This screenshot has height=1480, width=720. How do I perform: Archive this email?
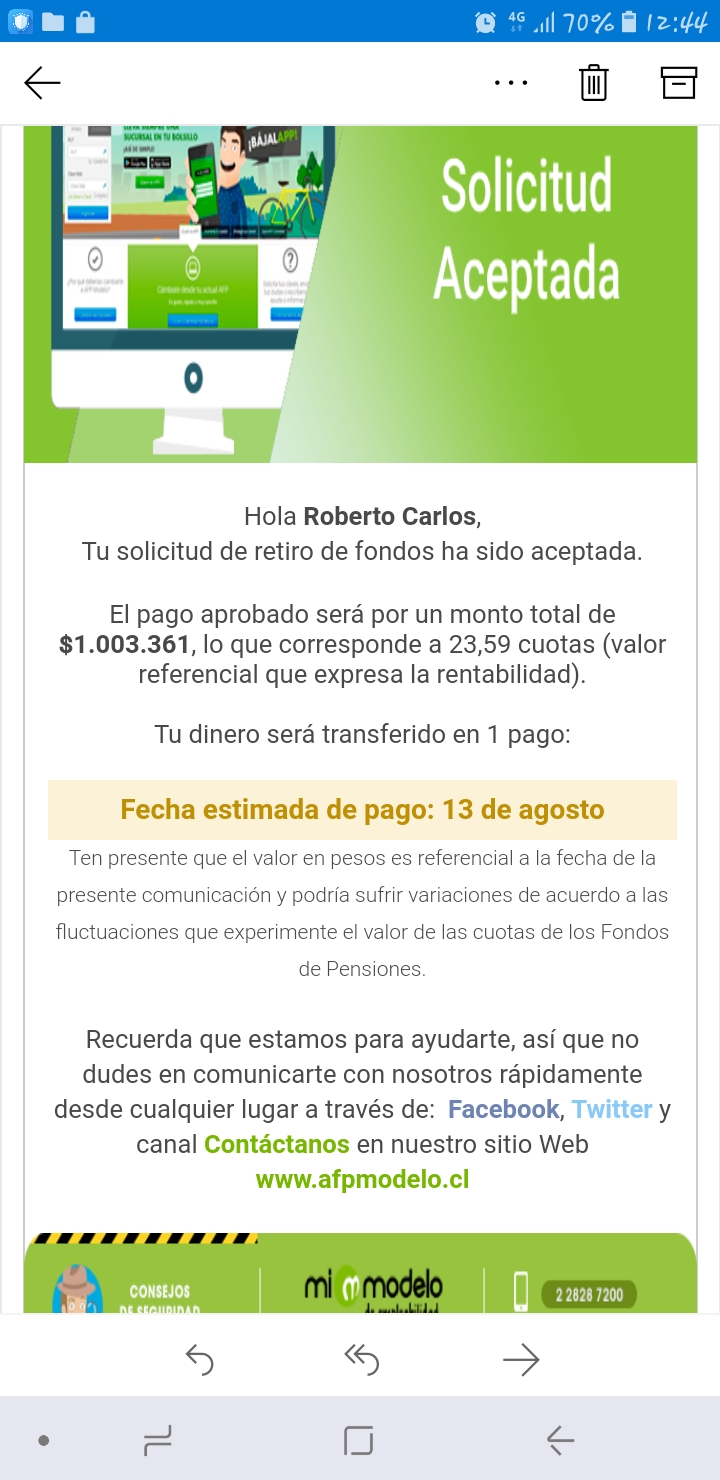pos(679,83)
